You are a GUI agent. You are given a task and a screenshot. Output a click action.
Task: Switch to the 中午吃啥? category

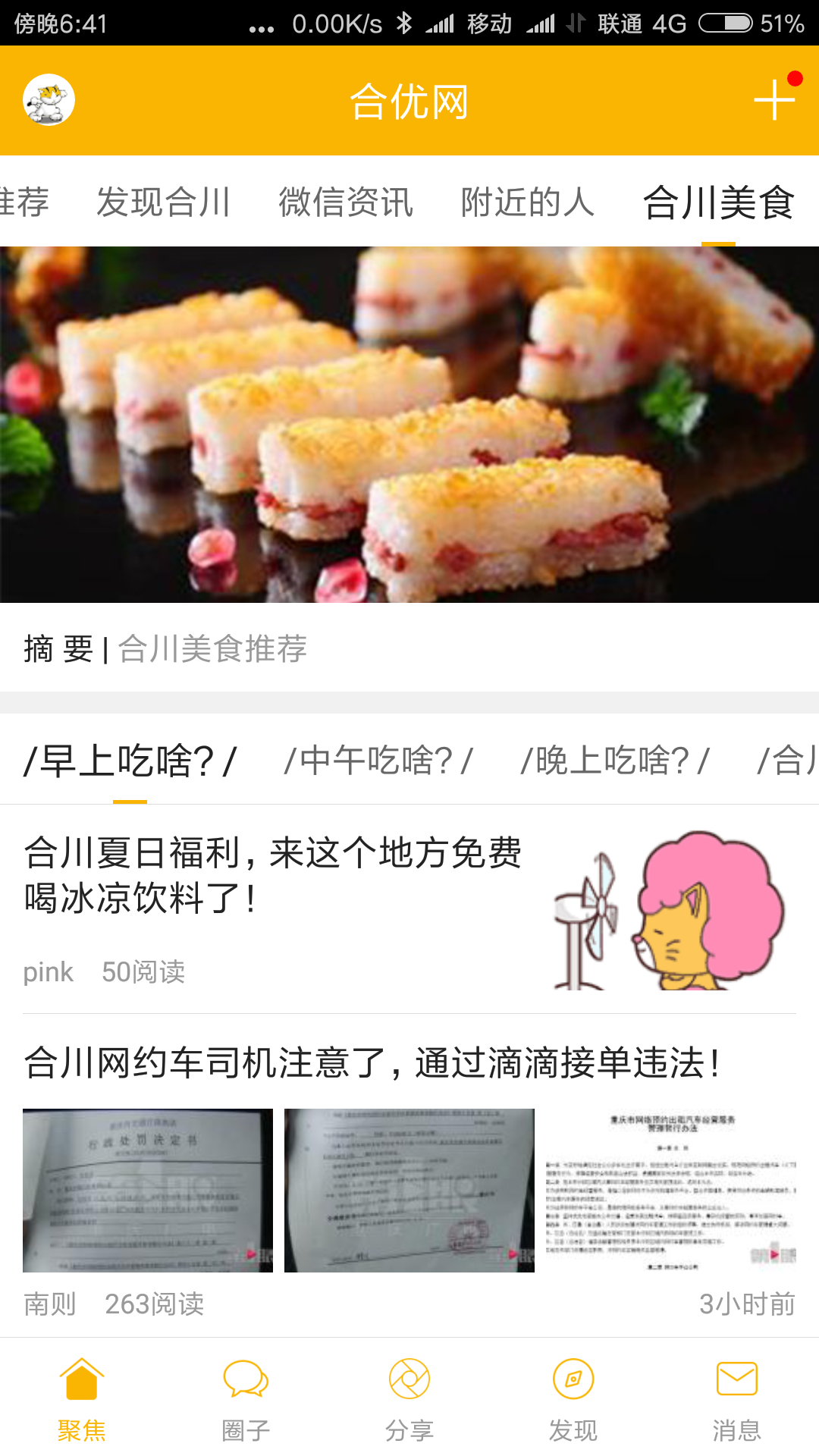[x=378, y=761]
